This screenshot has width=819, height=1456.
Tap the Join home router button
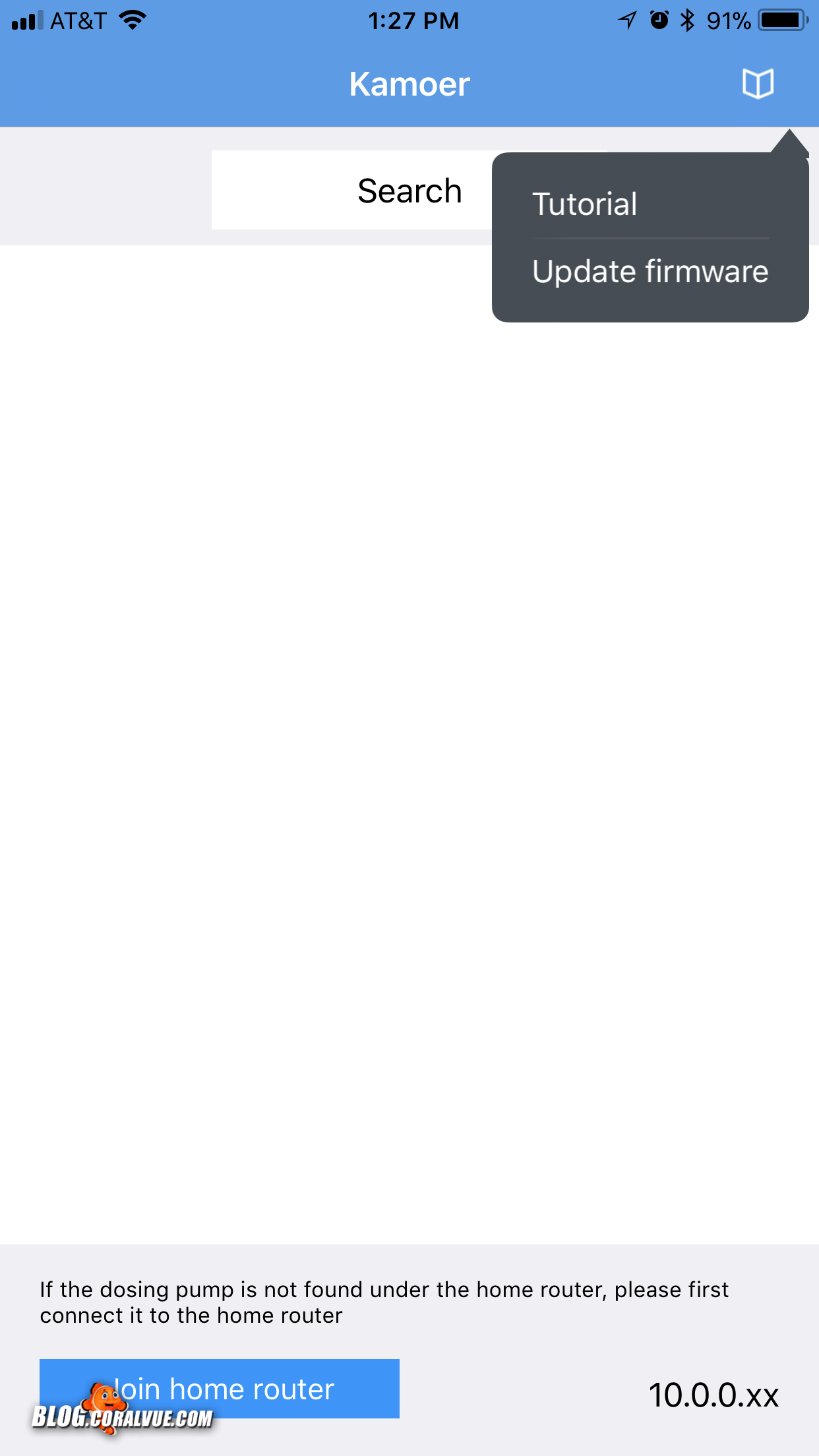click(220, 1388)
